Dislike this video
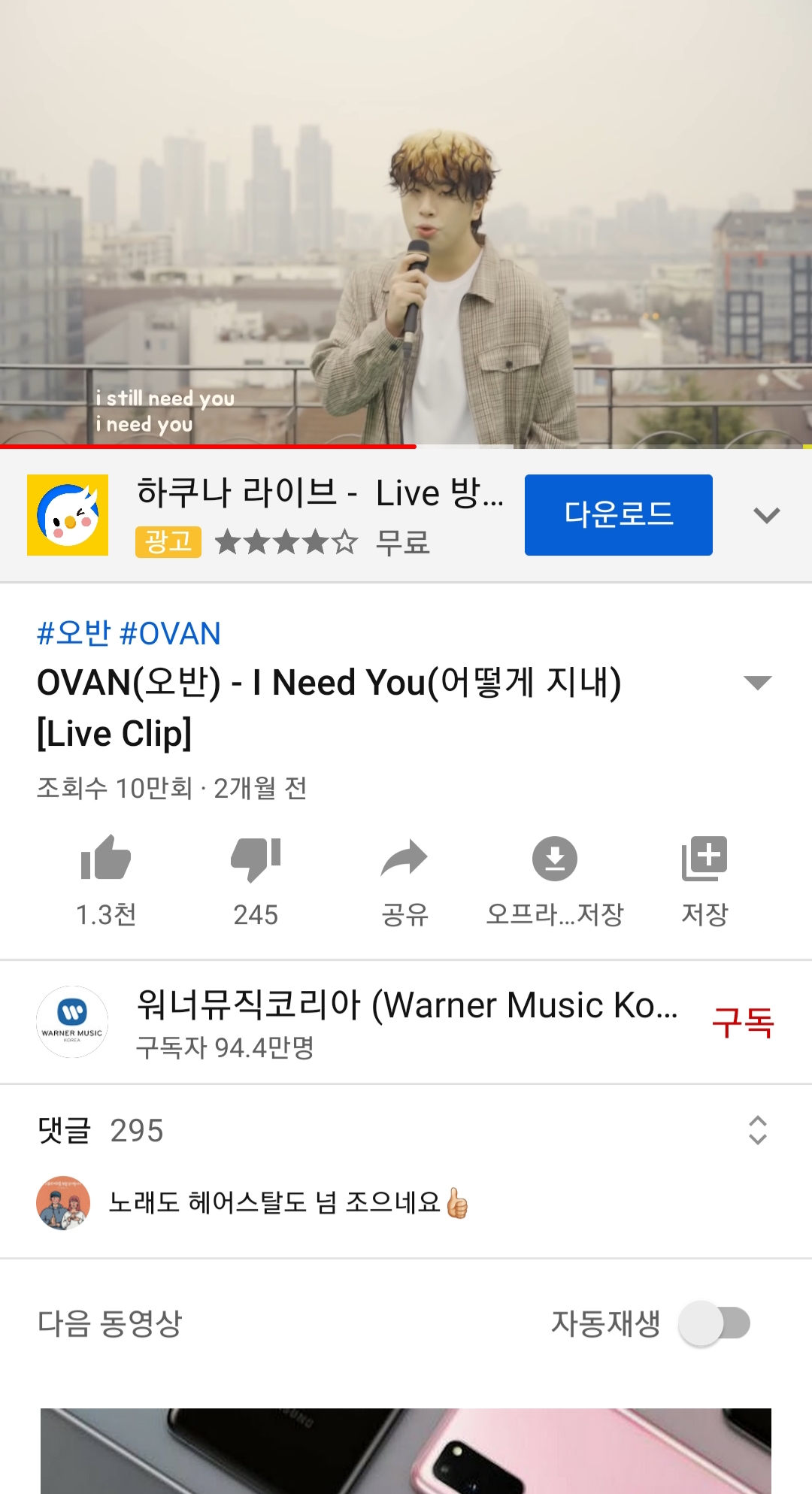This screenshot has width=812, height=1494. [x=256, y=859]
